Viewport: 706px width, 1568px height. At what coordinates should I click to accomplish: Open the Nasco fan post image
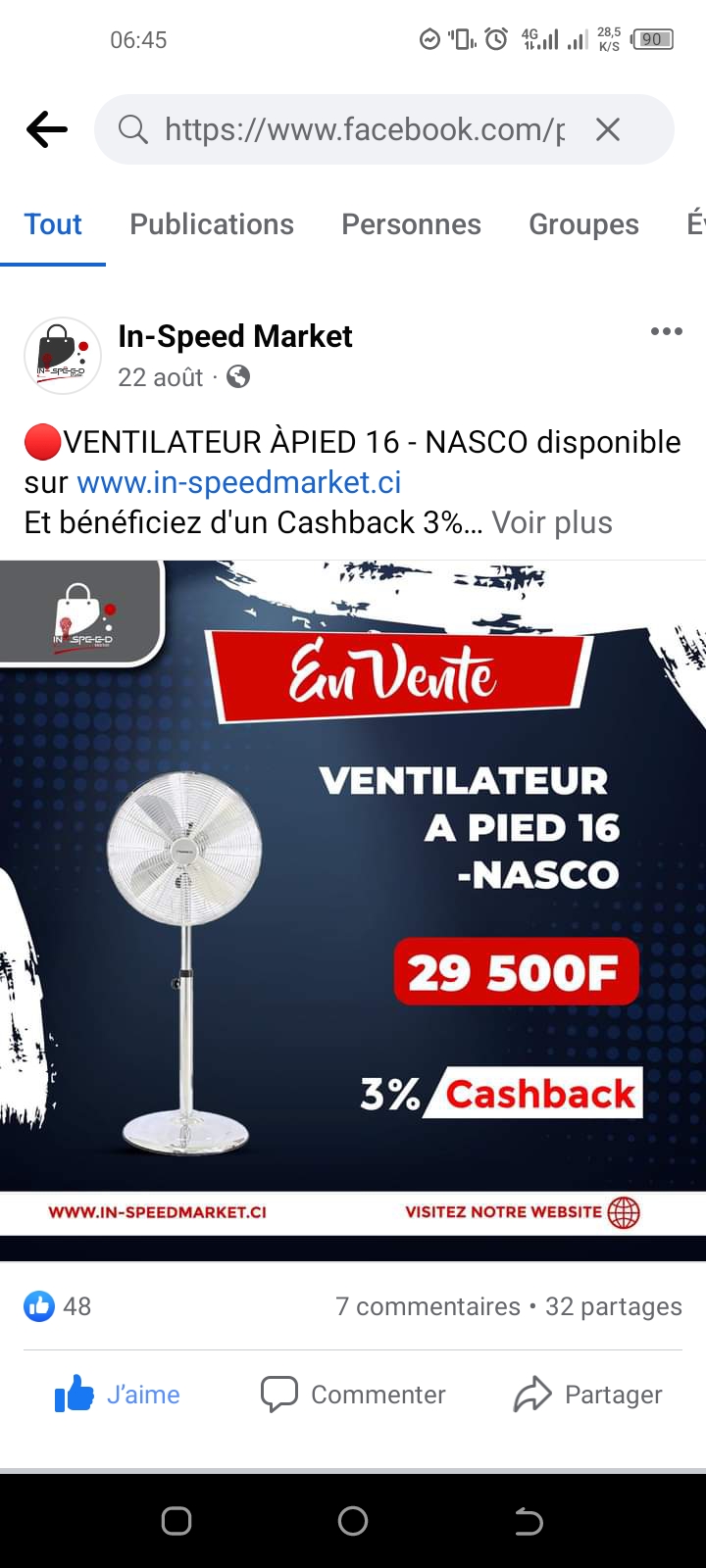tap(353, 910)
